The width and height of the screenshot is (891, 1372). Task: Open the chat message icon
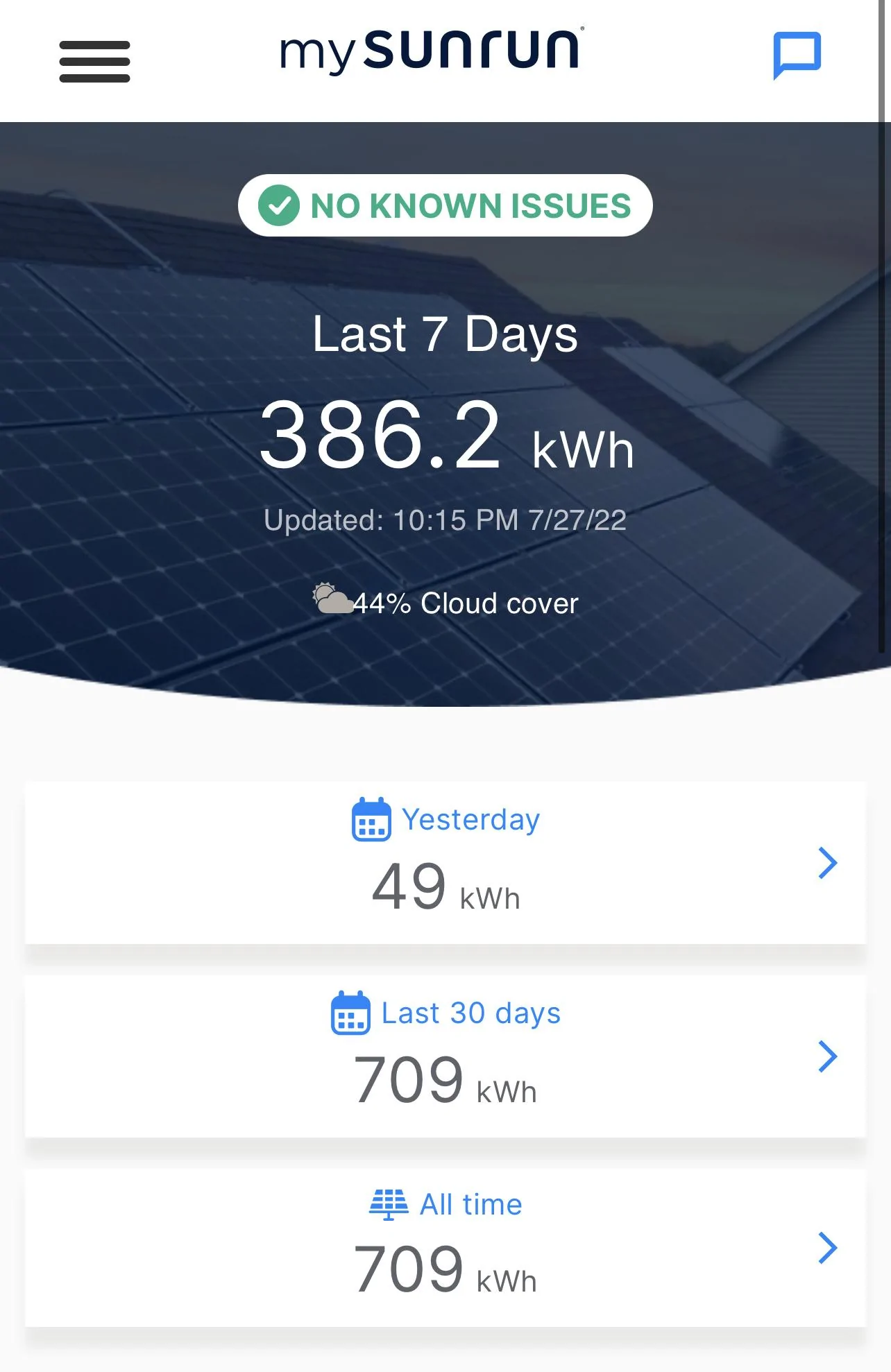(797, 55)
